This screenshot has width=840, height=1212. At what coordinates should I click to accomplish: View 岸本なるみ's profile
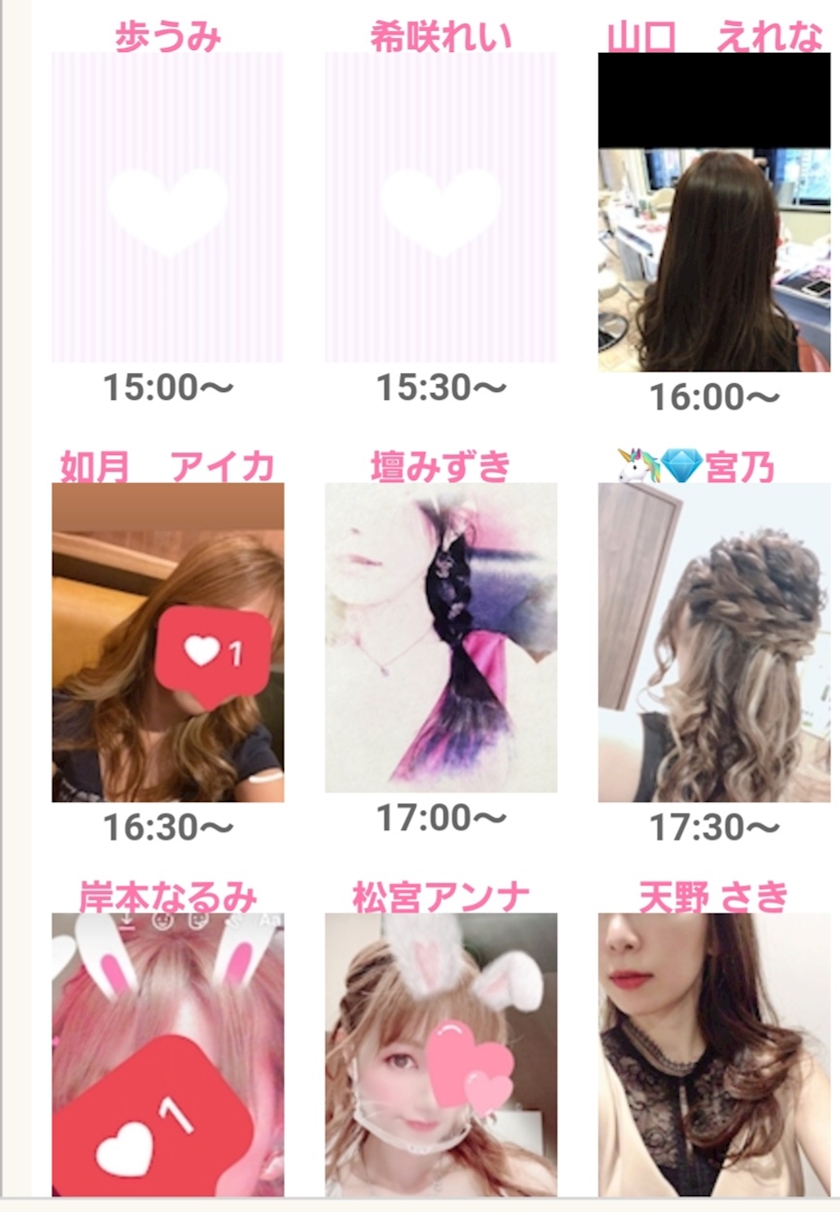pos(167,1054)
